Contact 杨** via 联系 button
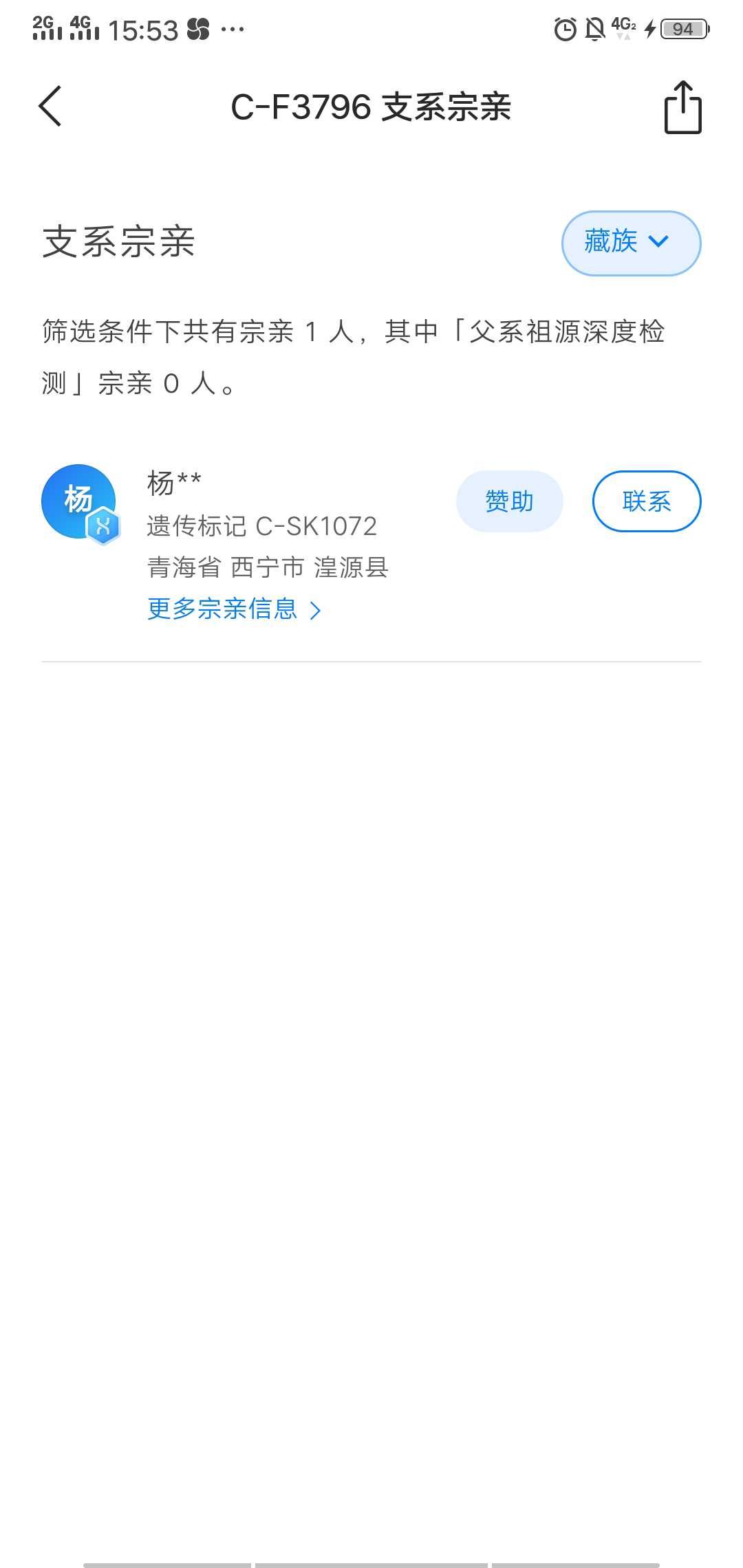This screenshot has height=1568, width=743. [x=647, y=501]
